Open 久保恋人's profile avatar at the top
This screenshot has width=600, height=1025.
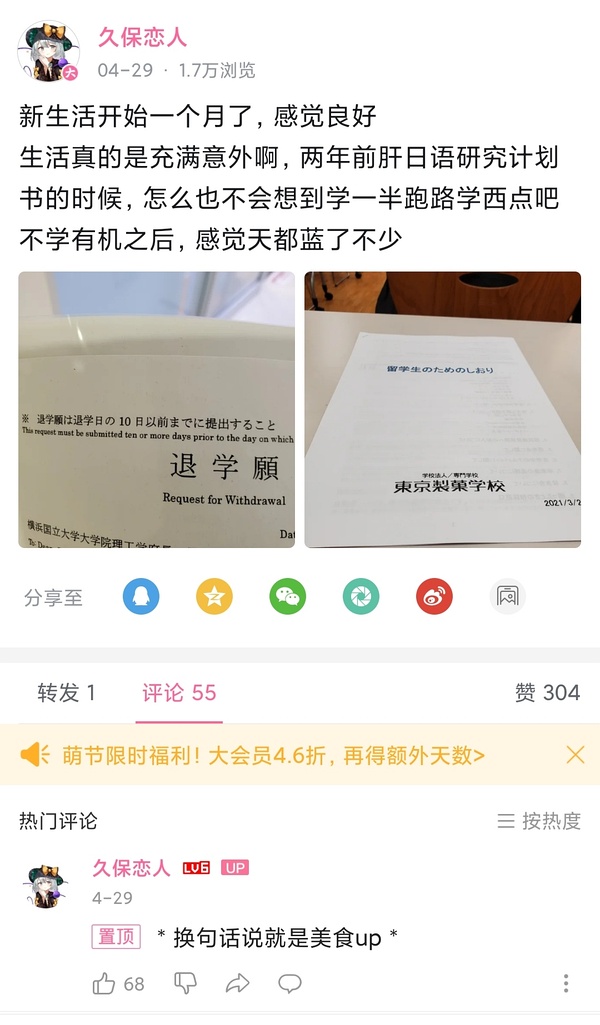[x=49, y=52]
